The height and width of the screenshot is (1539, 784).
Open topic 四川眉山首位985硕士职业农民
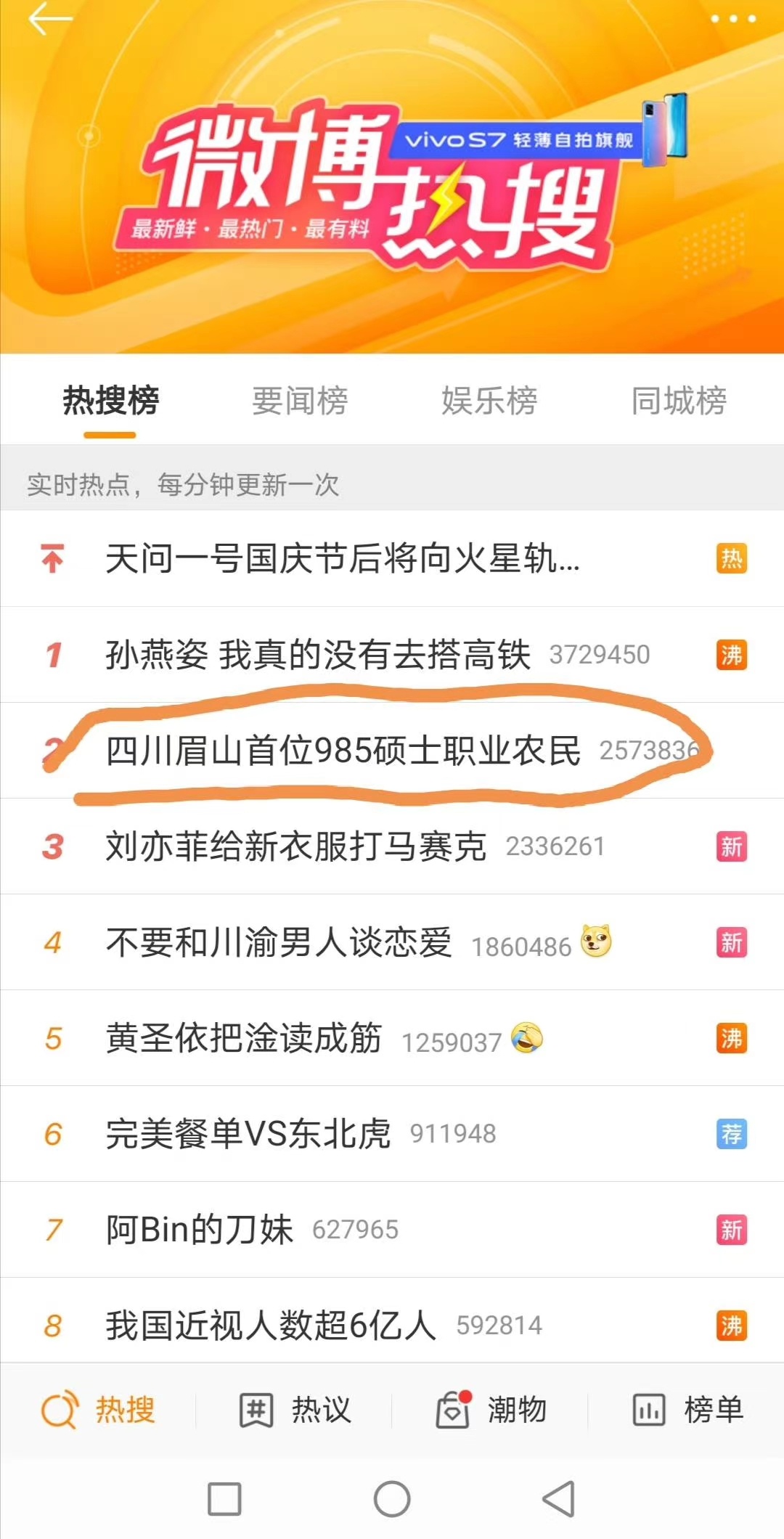click(343, 751)
